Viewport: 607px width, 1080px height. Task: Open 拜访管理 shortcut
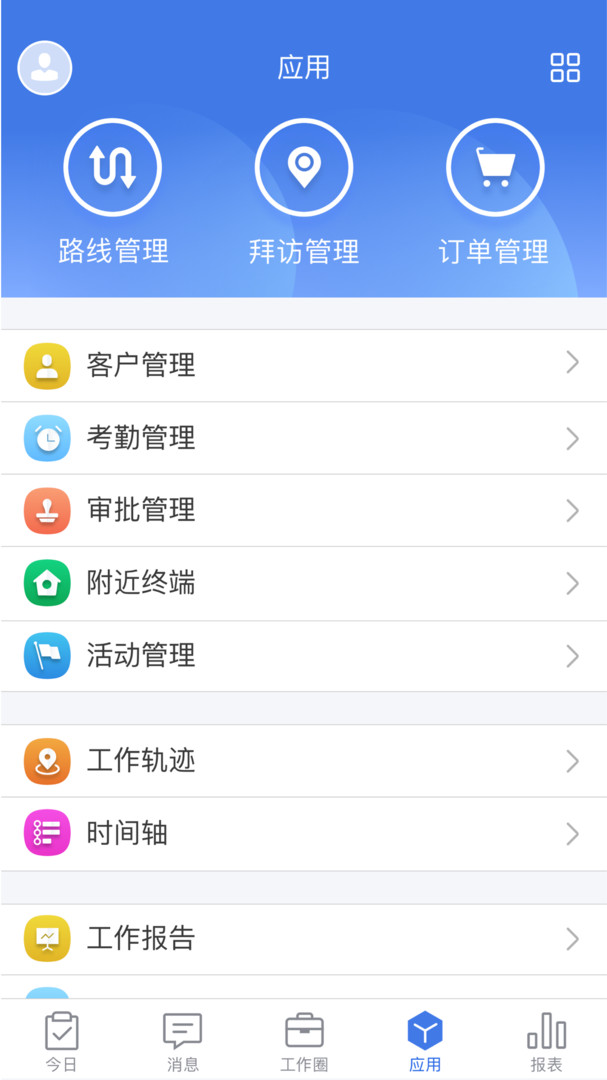point(304,192)
